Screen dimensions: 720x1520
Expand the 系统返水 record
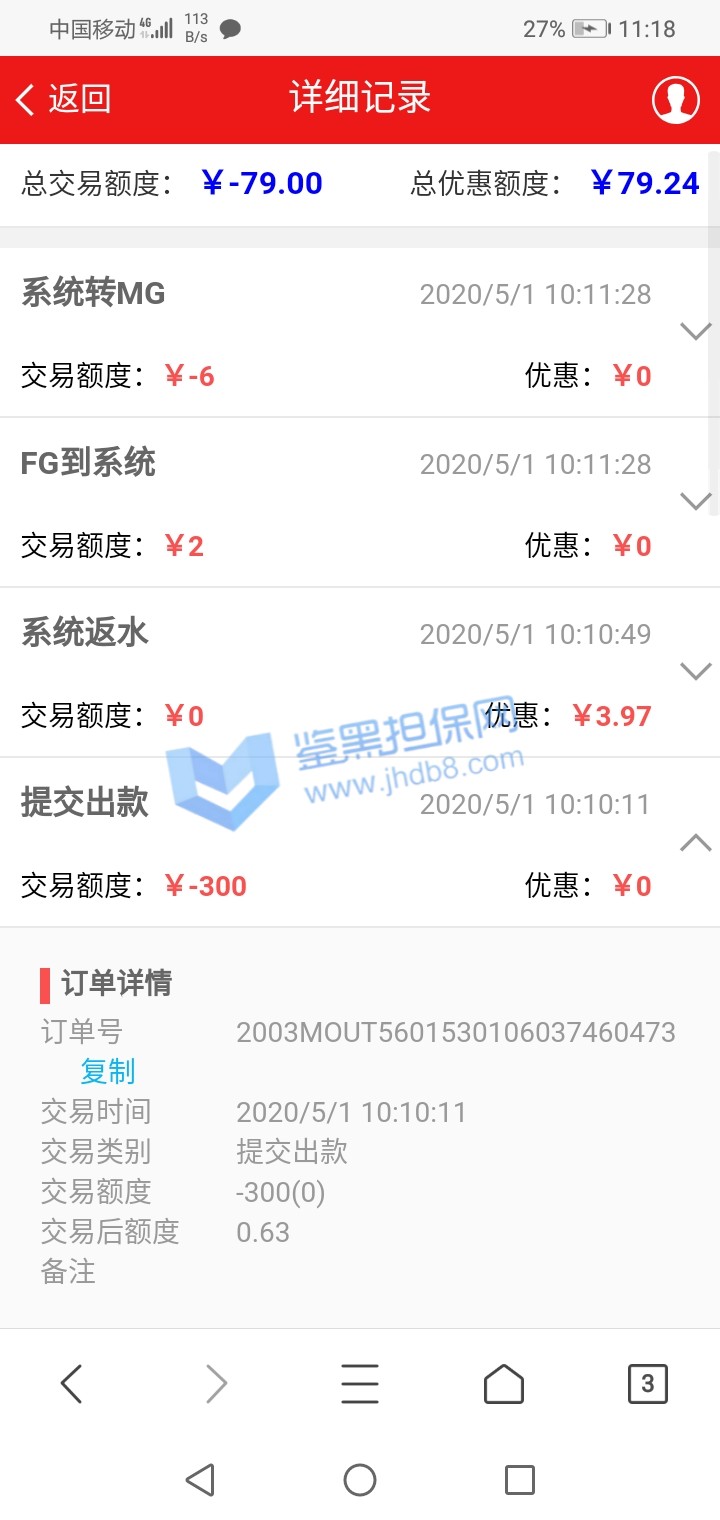695,671
